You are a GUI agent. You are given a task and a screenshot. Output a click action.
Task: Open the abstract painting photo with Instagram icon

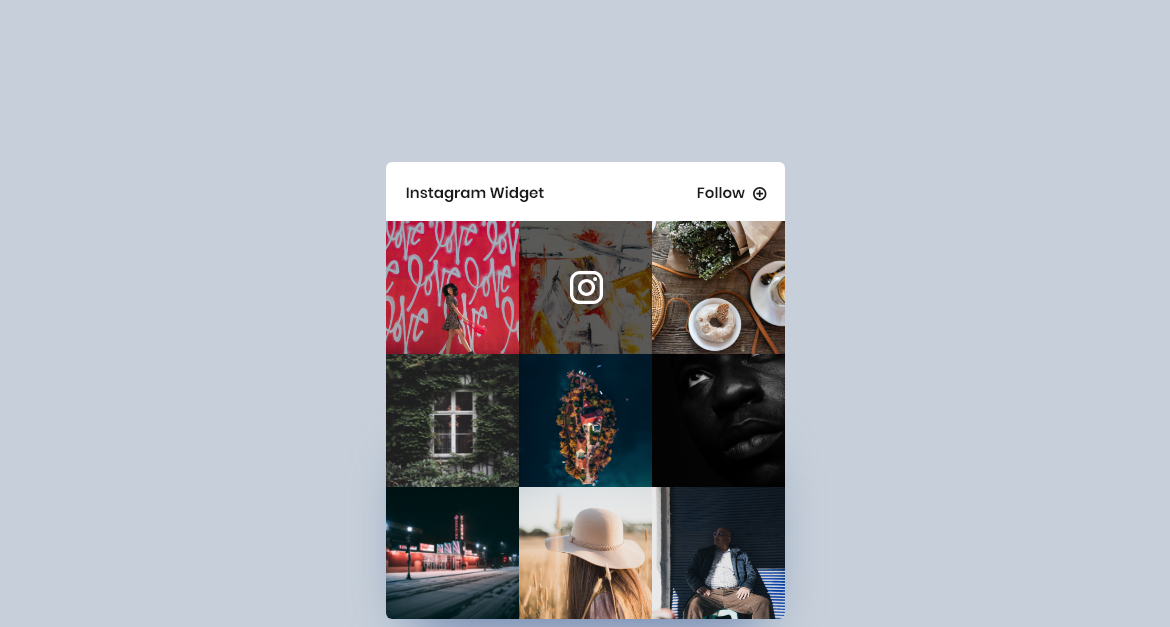[x=585, y=287]
